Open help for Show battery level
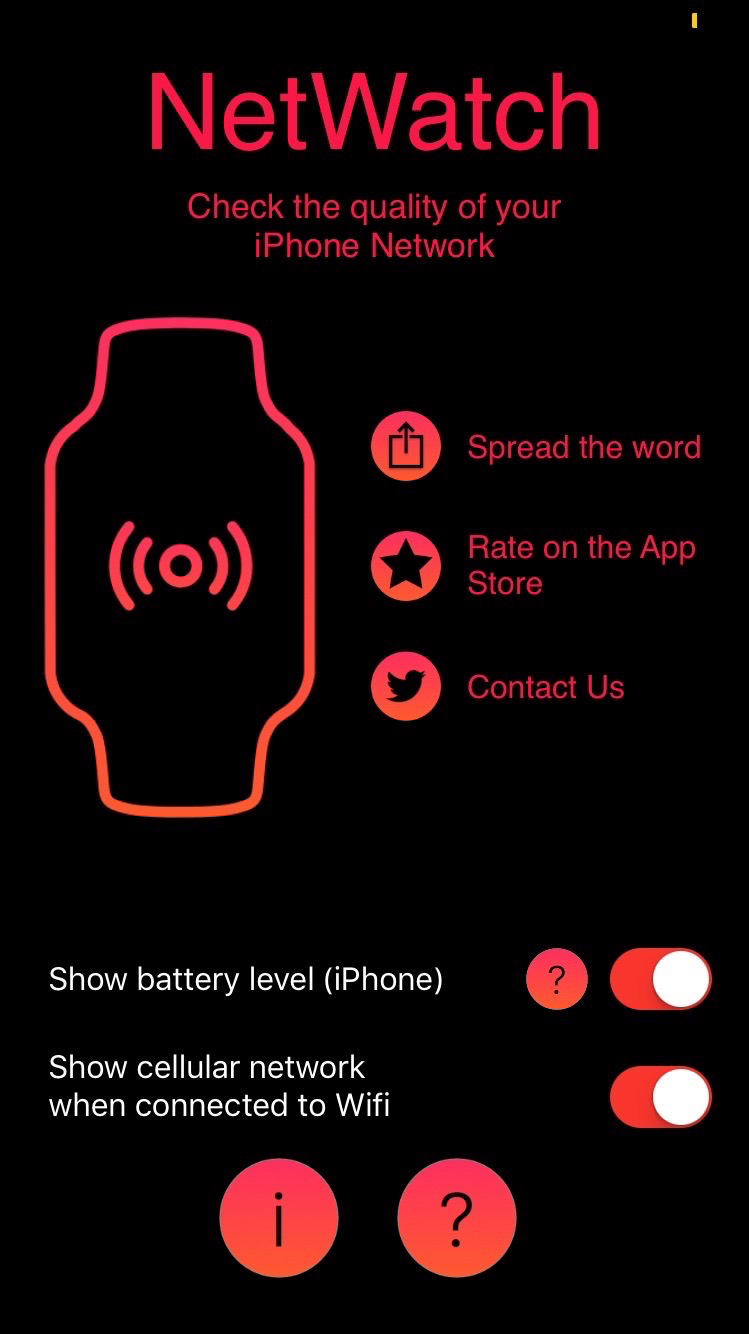This screenshot has width=749, height=1334. [x=557, y=979]
